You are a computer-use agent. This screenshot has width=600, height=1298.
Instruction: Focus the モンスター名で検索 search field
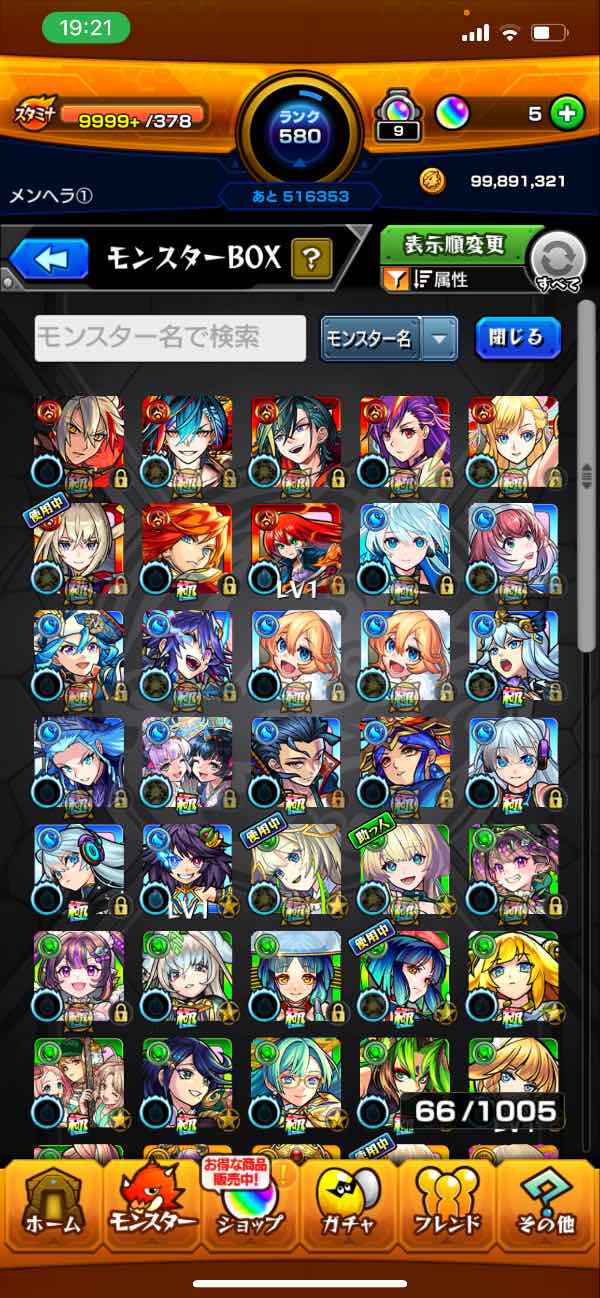tap(170, 338)
